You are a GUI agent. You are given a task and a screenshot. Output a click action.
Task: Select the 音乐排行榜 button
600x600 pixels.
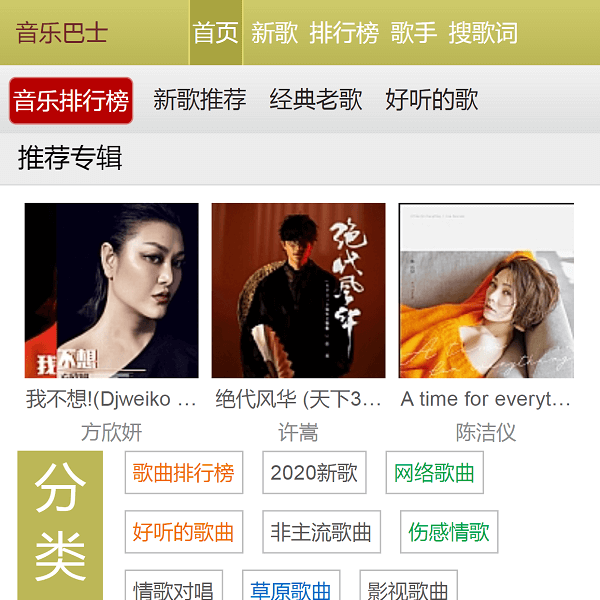click(71, 101)
